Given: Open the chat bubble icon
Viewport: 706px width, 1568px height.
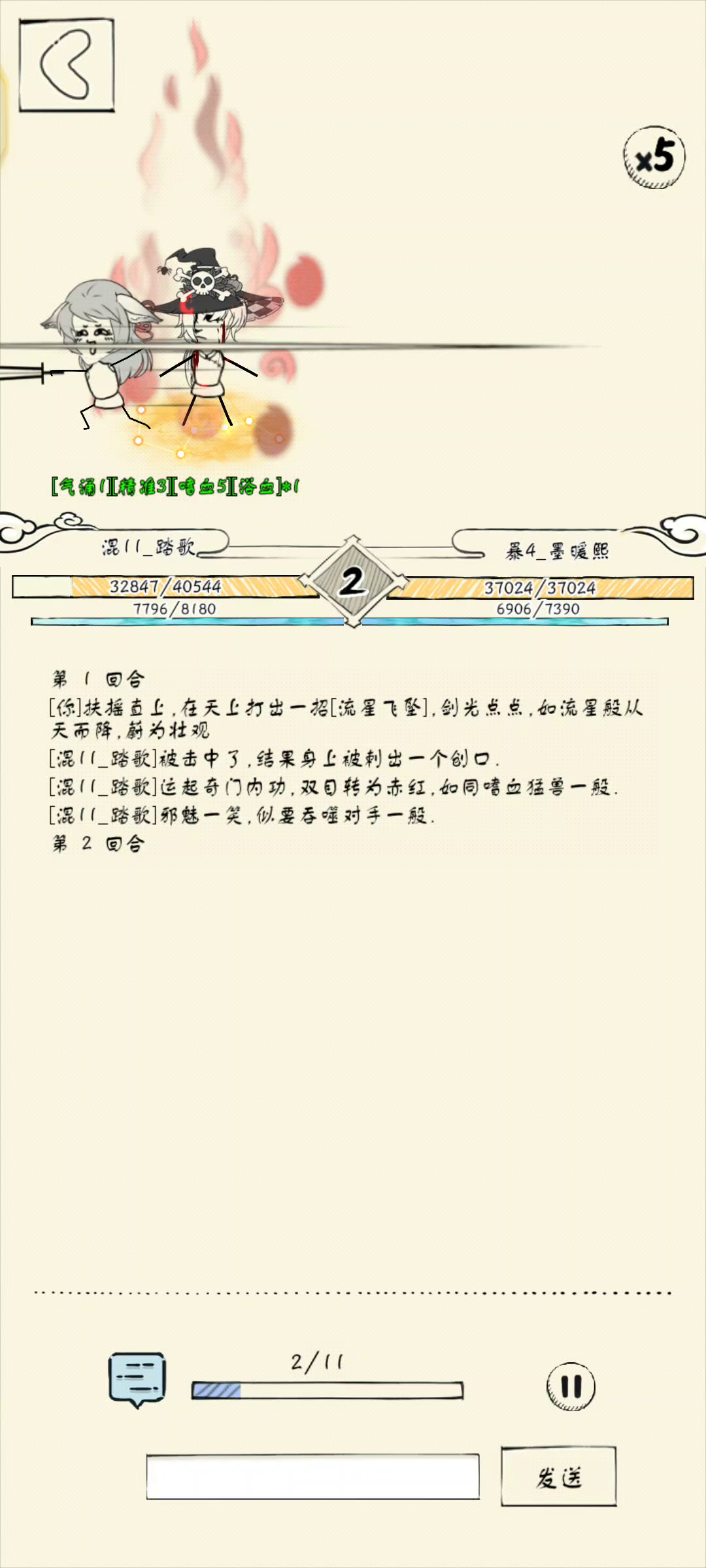Looking at the screenshot, I should [x=137, y=1379].
